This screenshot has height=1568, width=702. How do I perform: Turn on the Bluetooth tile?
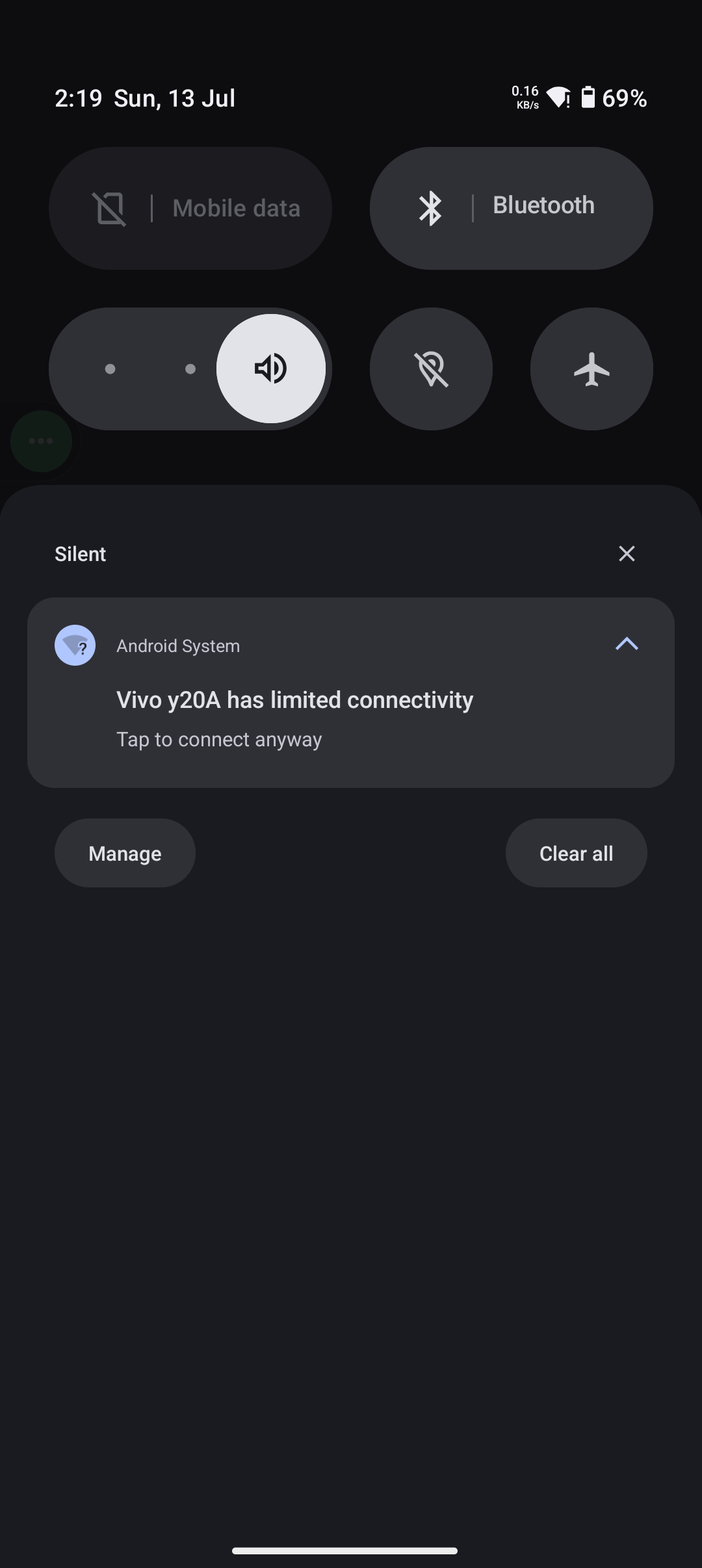pos(511,208)
